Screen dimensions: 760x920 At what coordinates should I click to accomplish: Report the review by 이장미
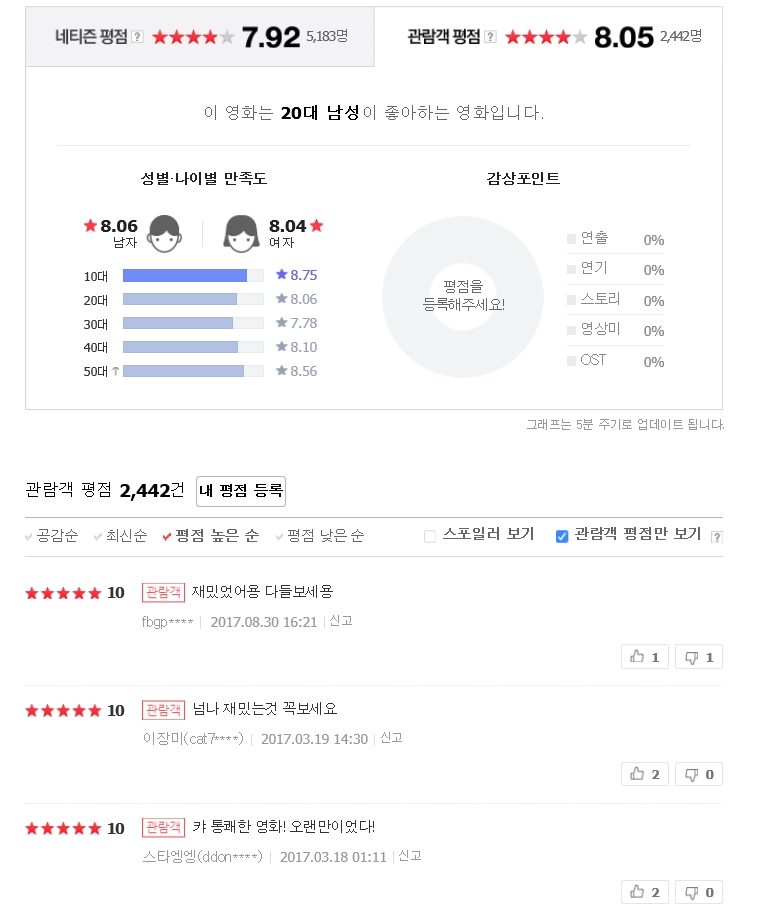coord(391,738)
